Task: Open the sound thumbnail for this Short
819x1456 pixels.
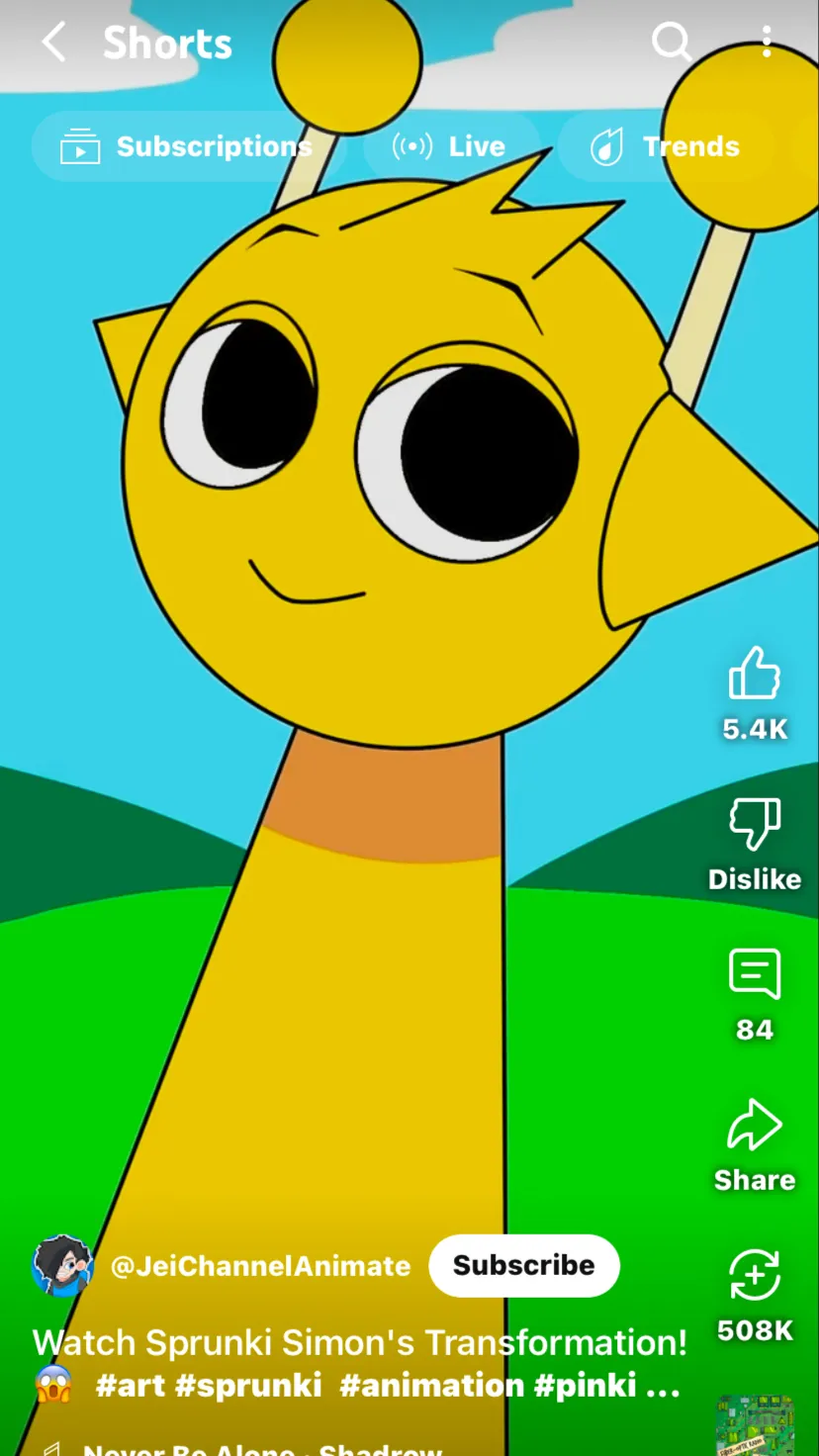Action: tap(756, 1426)
